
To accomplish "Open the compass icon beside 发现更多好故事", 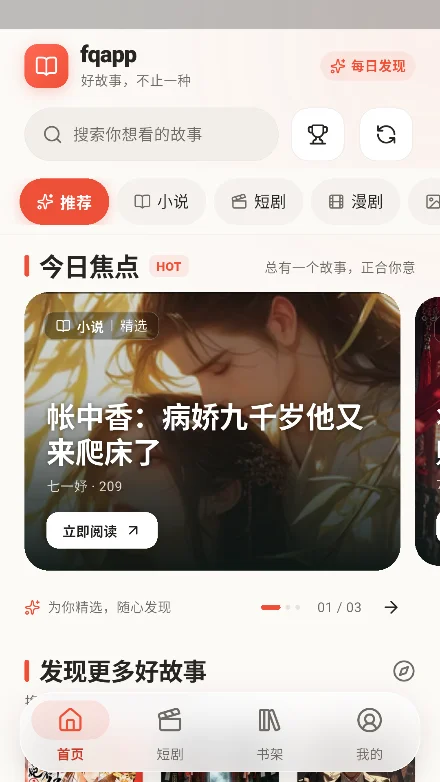I will coord(404,671).
